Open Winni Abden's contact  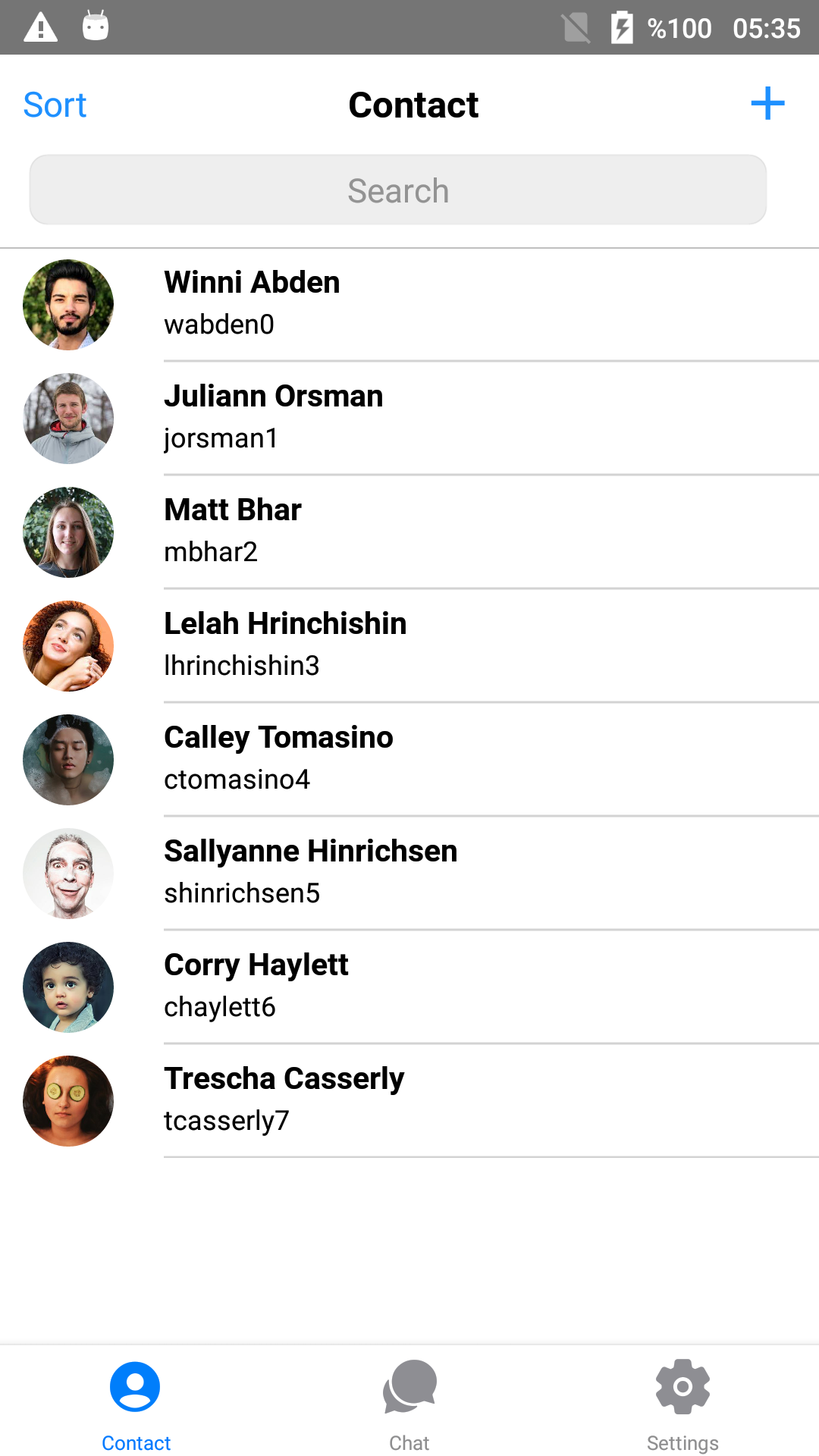[x=409, y=305]
